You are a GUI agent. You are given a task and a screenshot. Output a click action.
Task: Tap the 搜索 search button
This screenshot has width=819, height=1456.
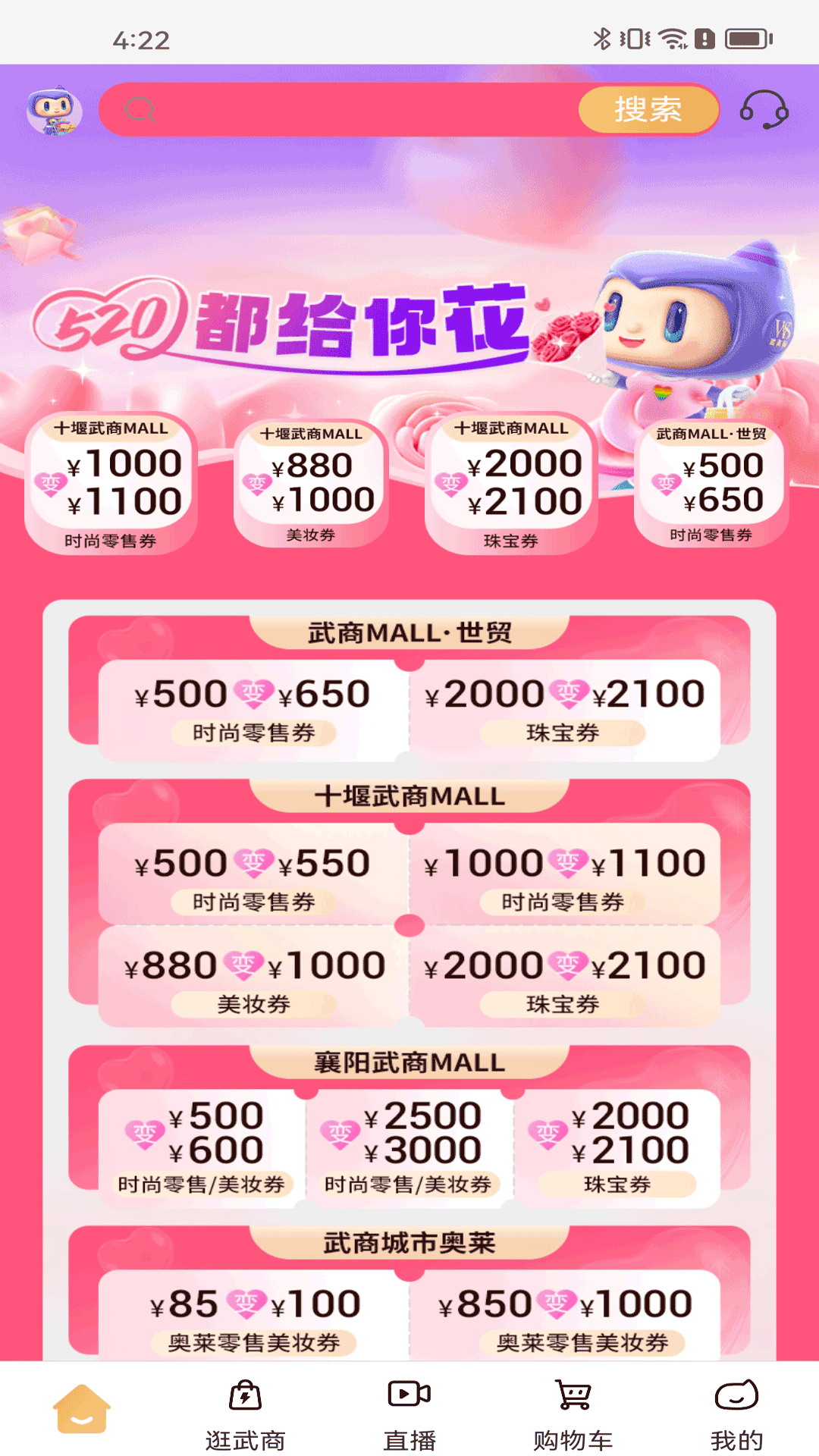(x=648, y=110)
